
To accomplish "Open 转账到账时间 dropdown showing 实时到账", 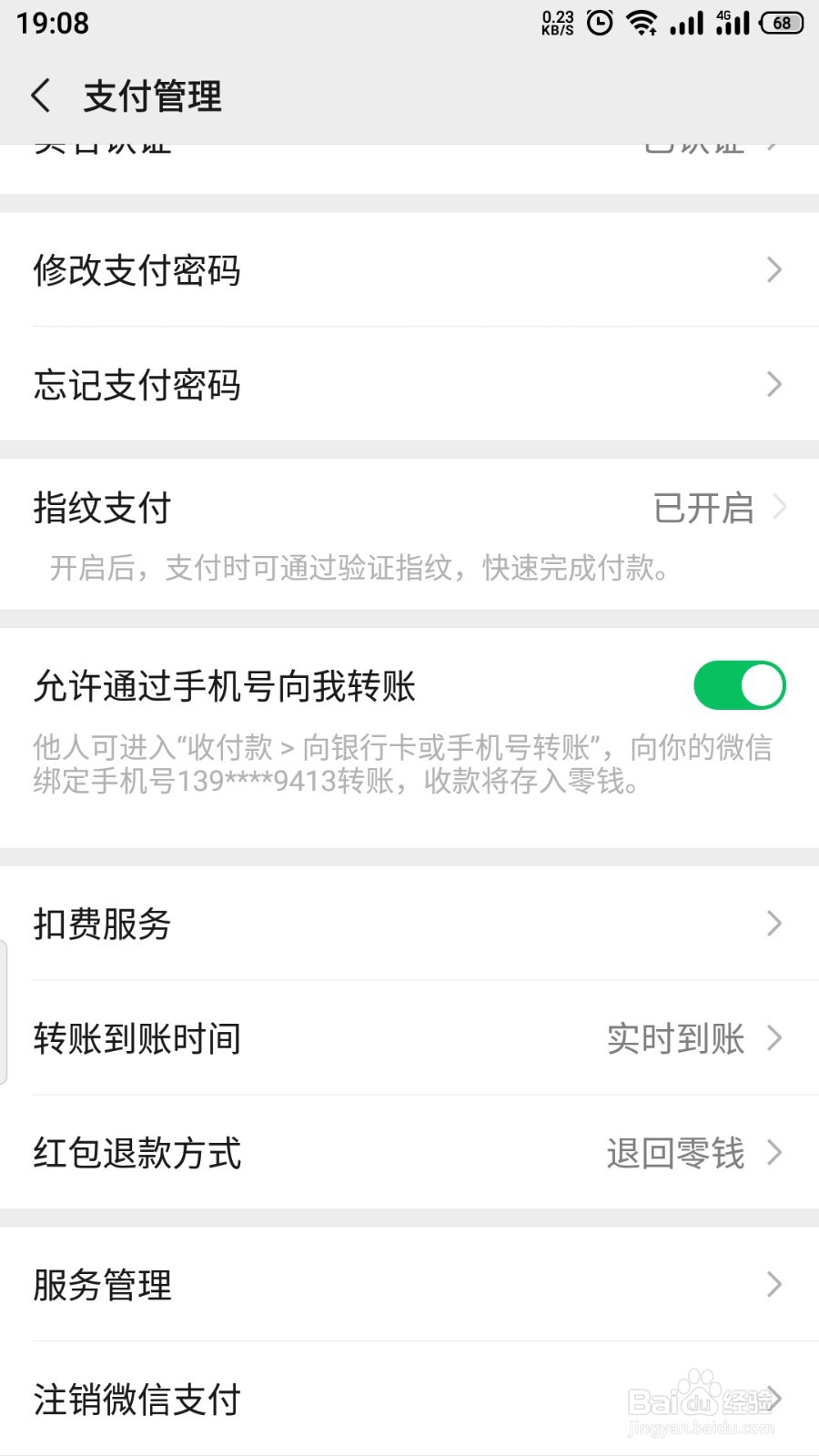I will [409, 1037].
